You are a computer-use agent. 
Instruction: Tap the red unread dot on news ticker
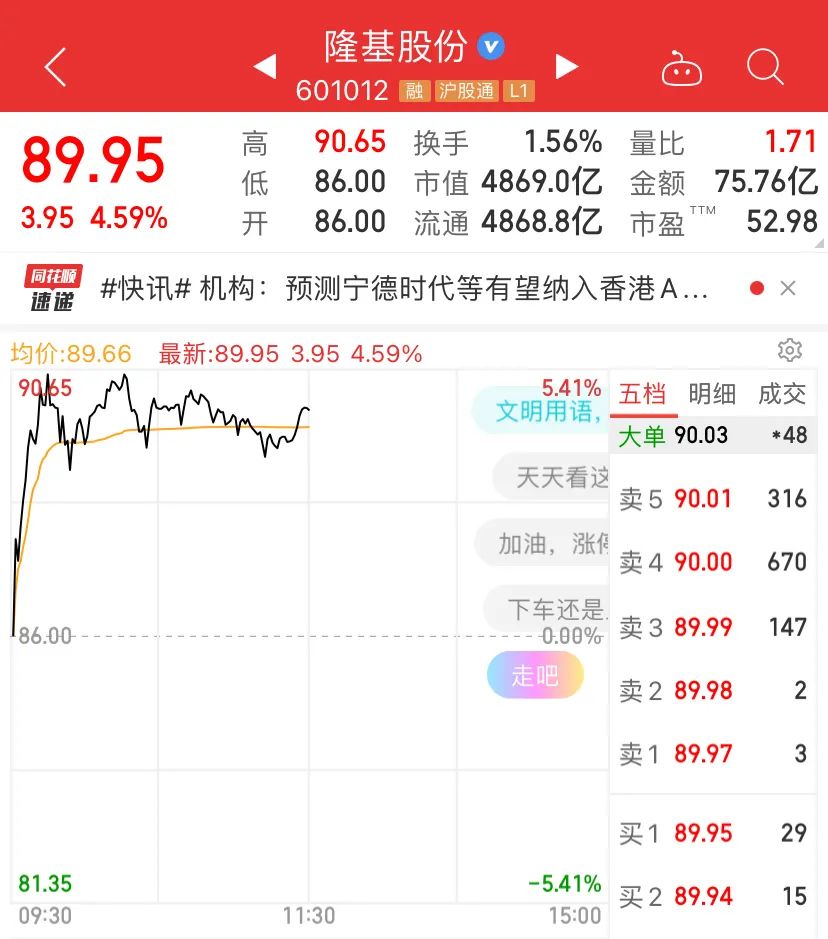coord(757,287)
